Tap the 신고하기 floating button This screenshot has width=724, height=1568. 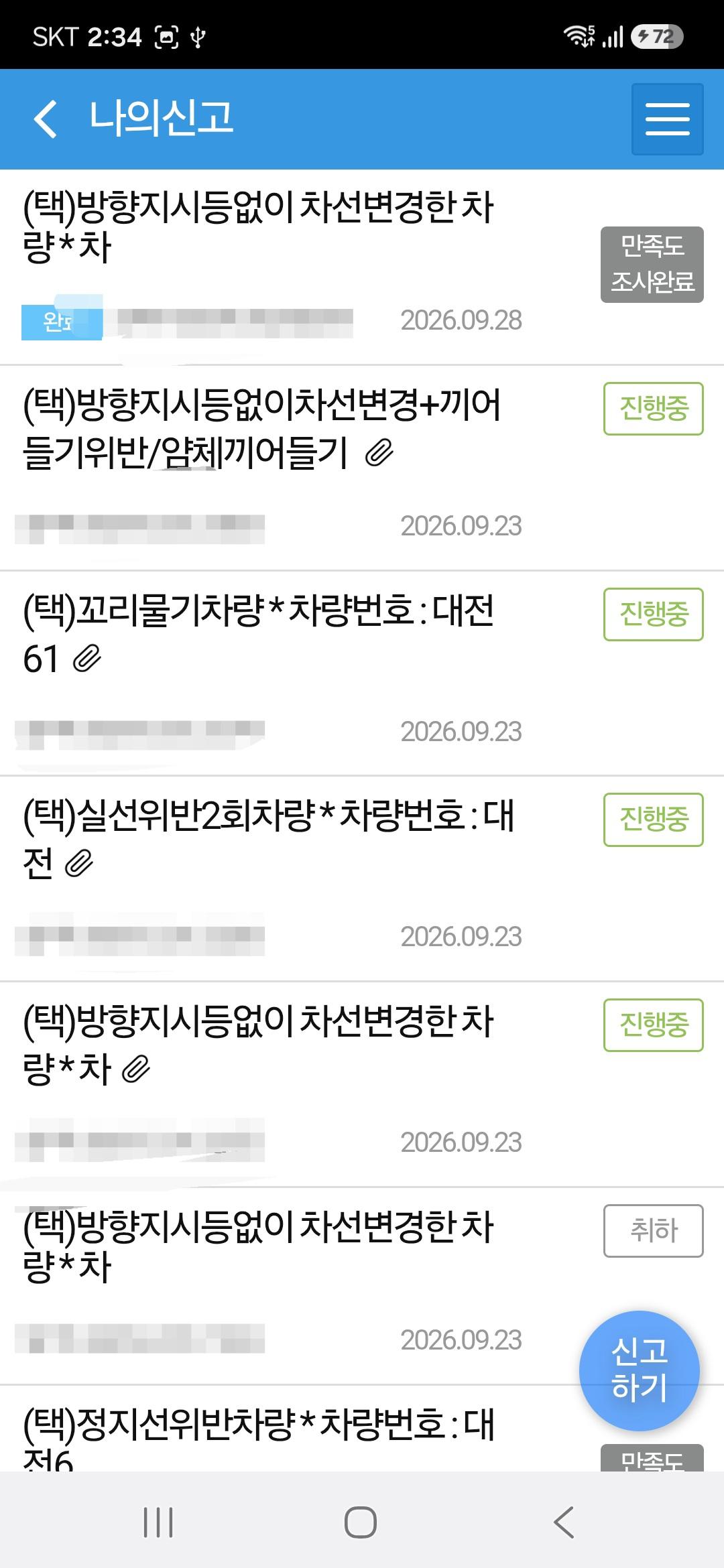click(x=639, y=1370)
